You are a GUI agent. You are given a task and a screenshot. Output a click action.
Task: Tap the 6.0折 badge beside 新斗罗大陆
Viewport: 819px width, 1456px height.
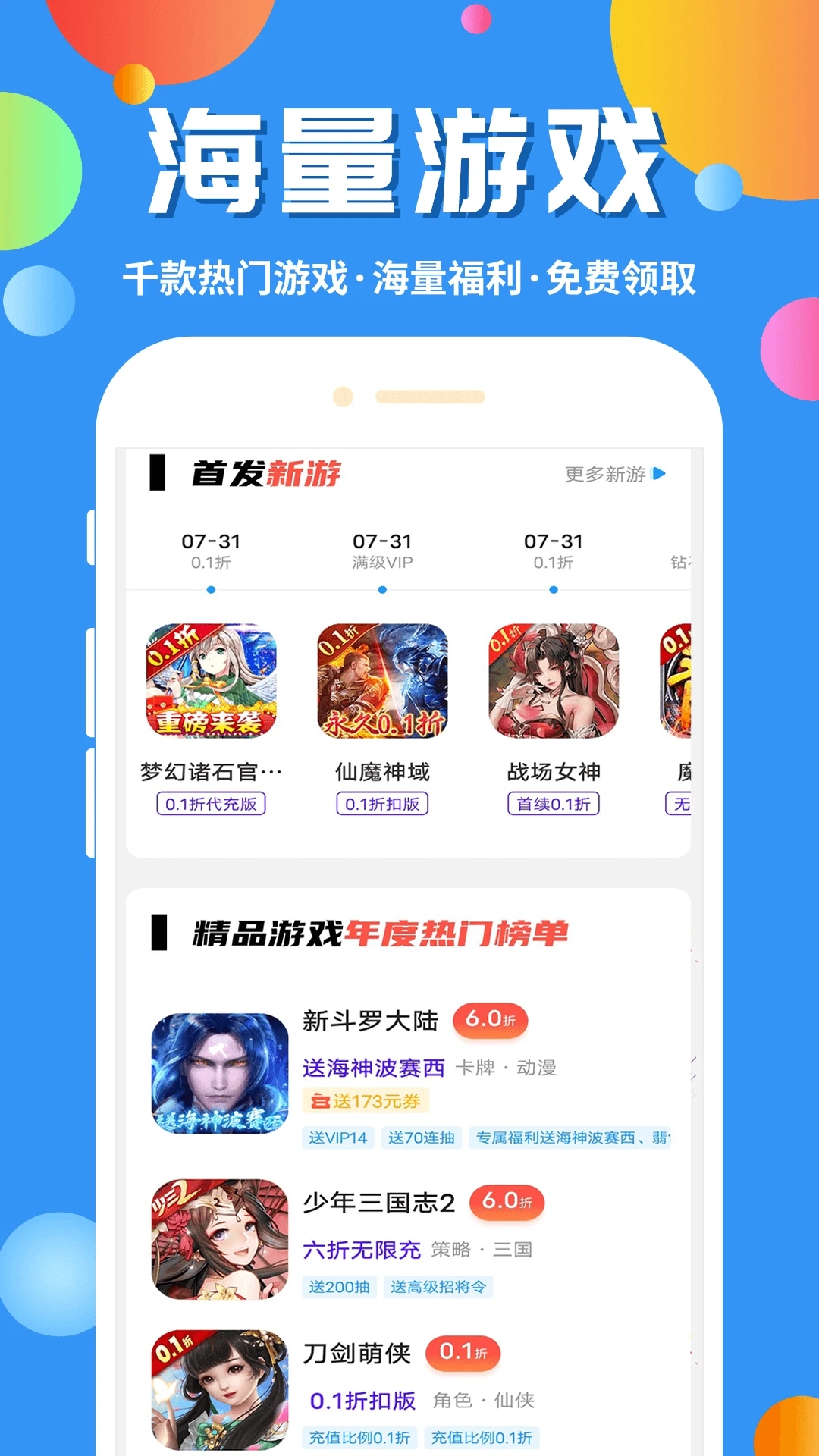pyautogui.click(x=491, y=1020)
